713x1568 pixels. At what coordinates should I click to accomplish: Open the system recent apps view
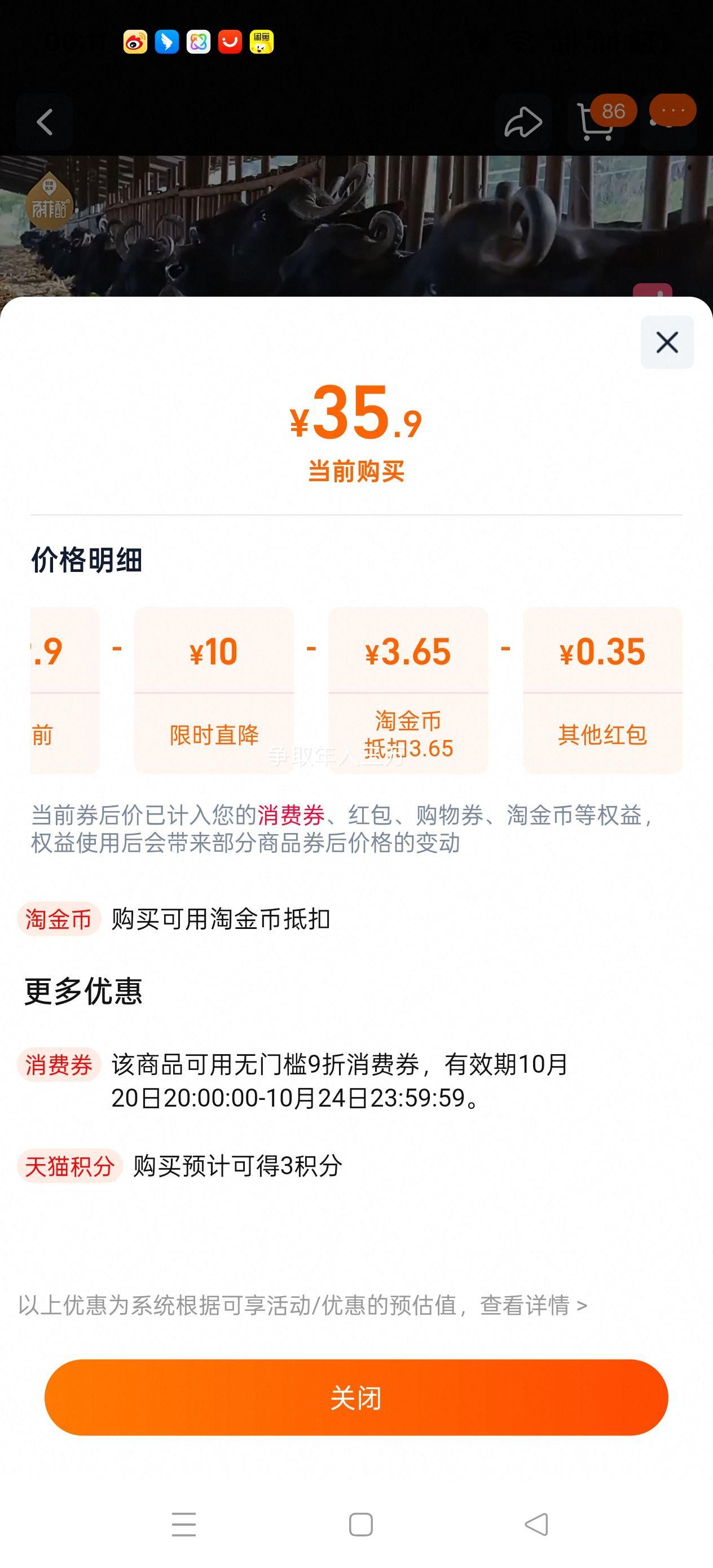click(184, 1525)
